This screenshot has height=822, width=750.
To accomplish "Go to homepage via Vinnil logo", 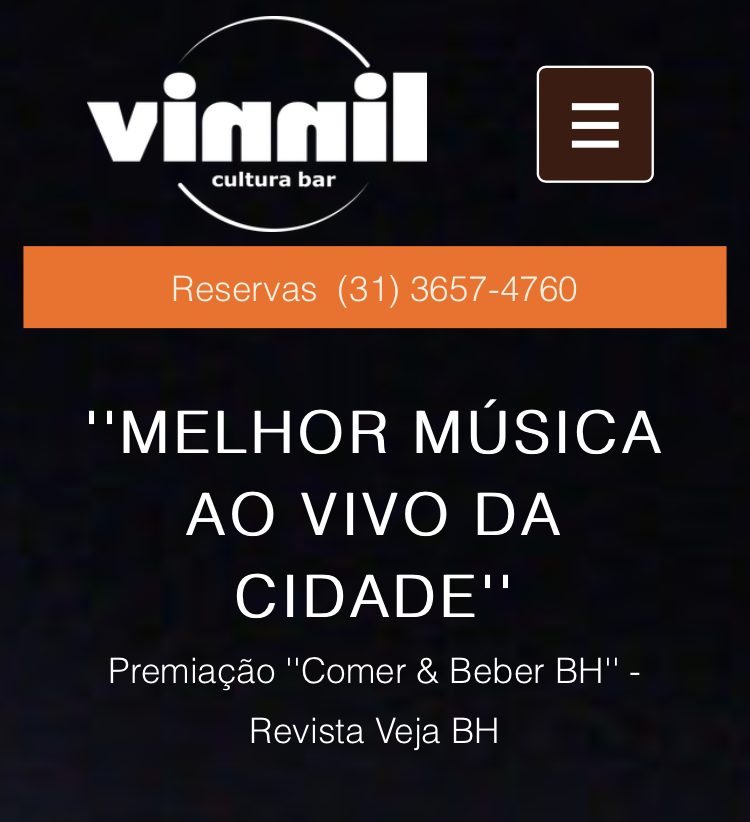I will point(258,123).
